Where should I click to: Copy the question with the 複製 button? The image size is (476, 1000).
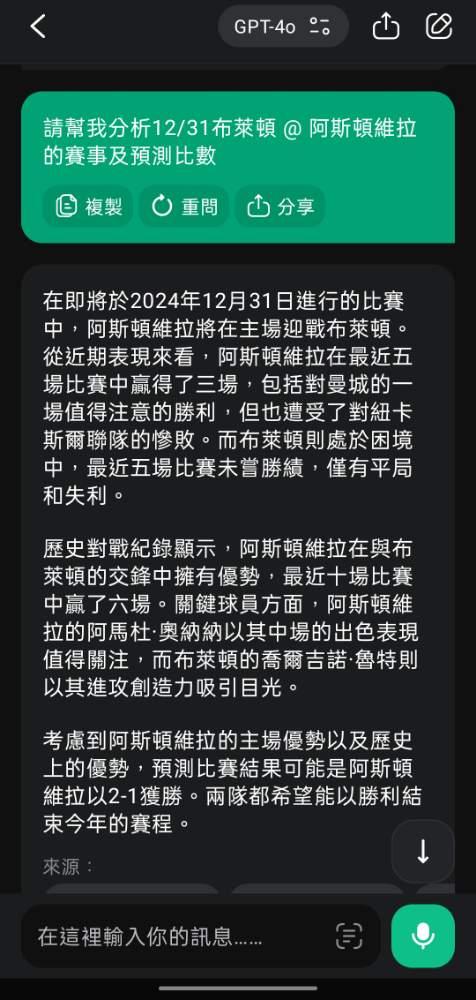[x=88, y=207]
